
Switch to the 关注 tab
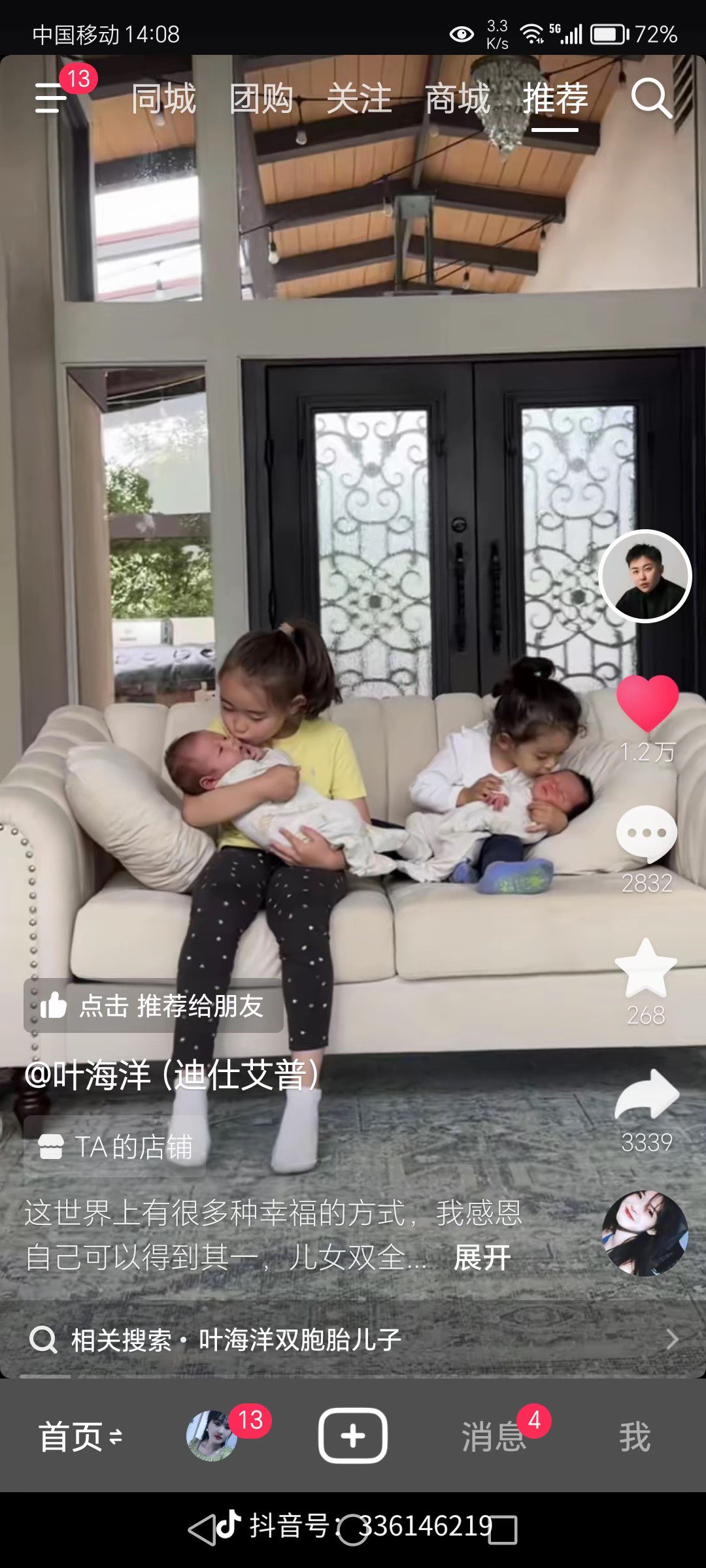(x=359, y=99)
